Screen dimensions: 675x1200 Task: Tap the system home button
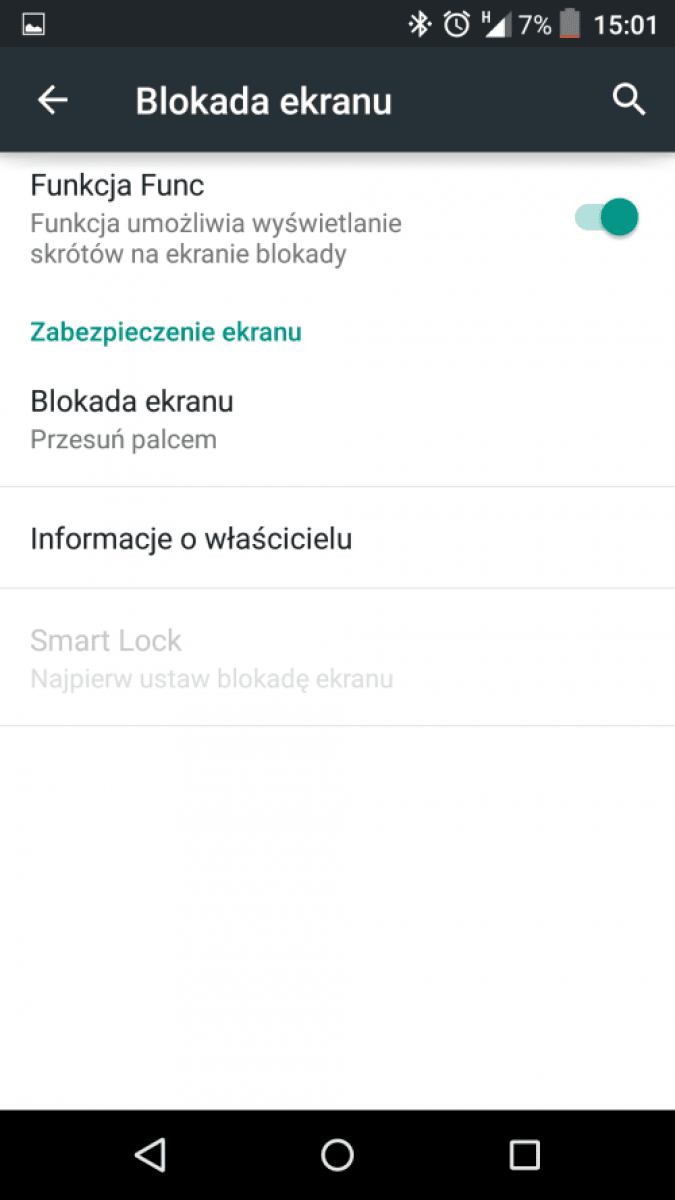pos(337,1155)
